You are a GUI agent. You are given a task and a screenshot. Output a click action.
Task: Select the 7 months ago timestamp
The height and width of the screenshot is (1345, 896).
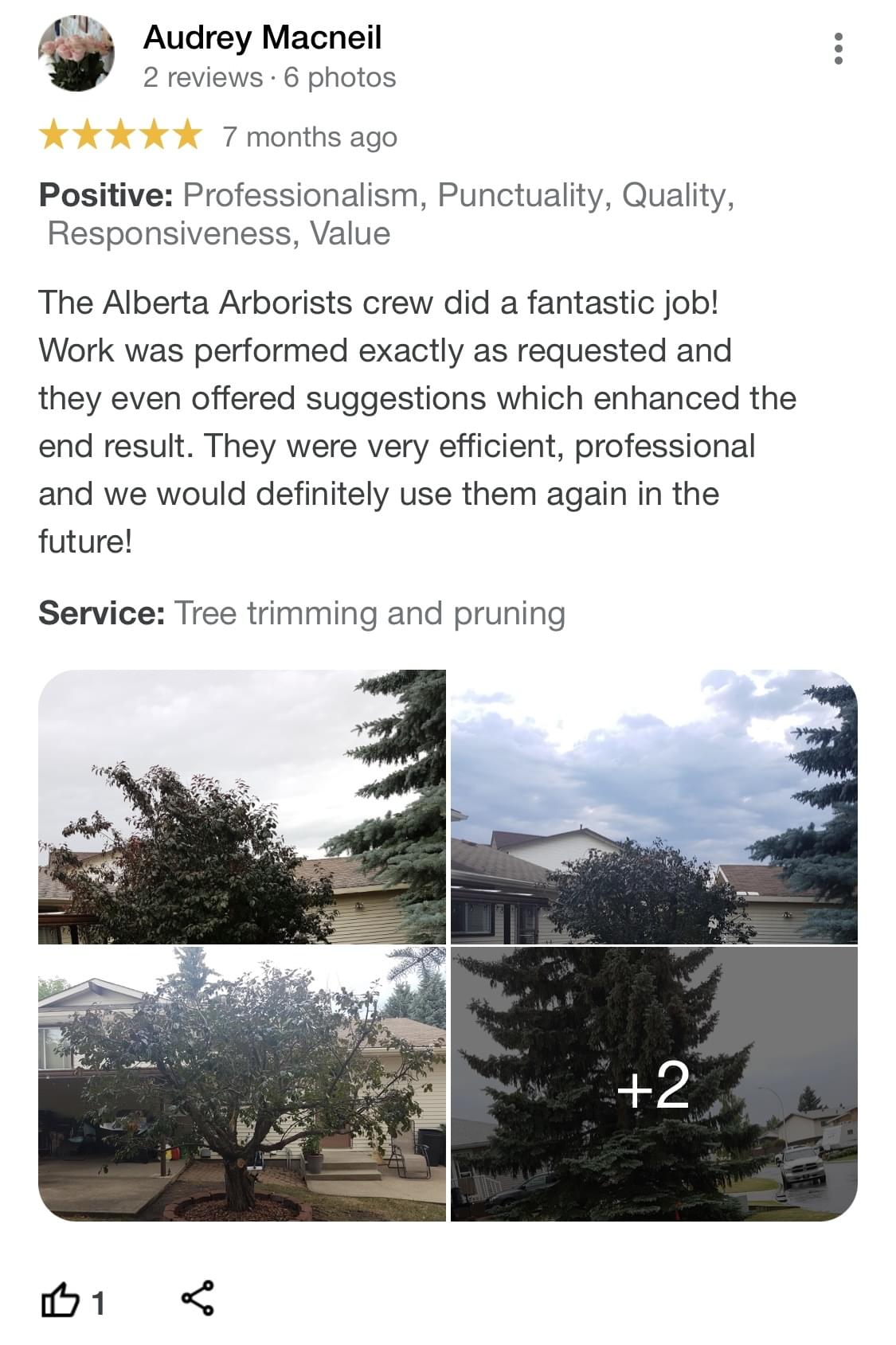click(x=309, y=137)
